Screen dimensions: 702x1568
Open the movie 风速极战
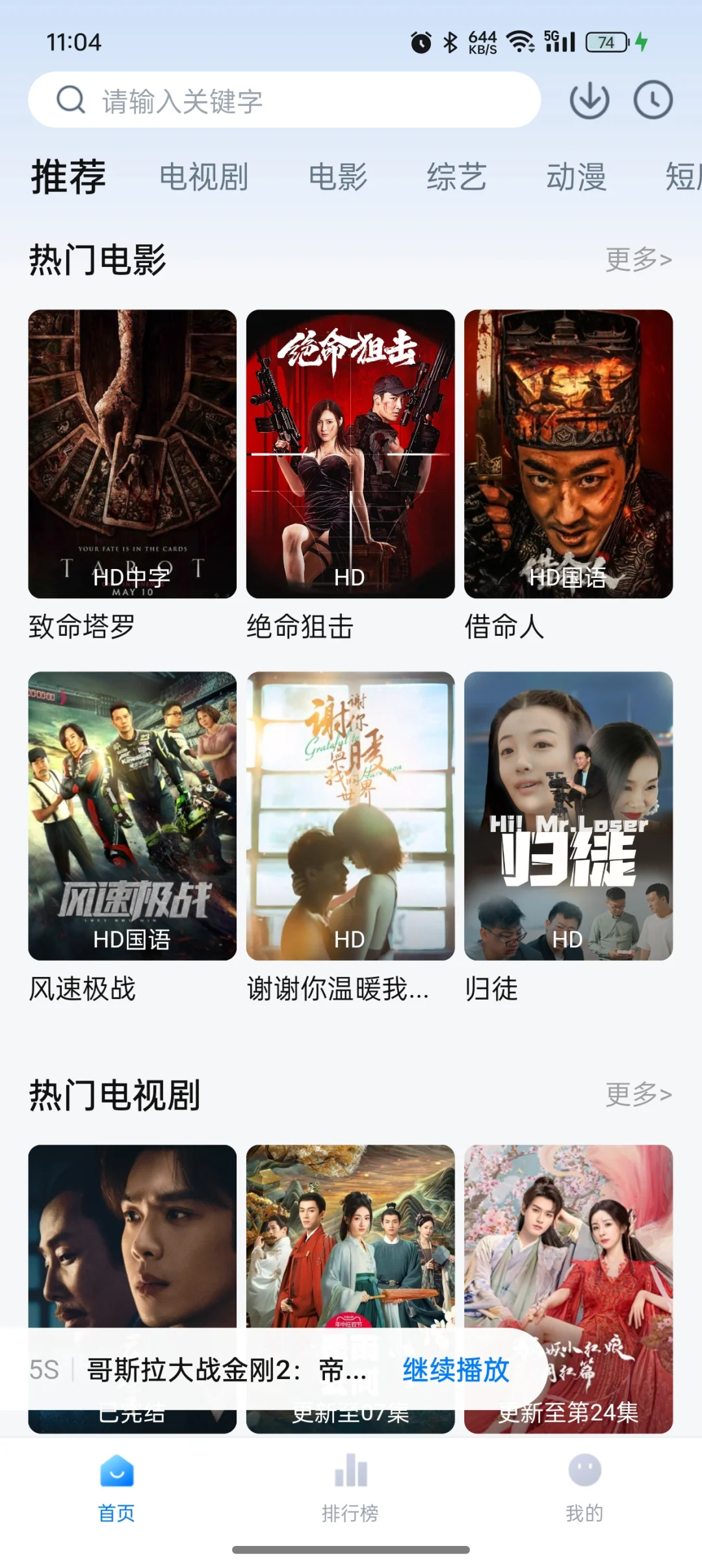(x=132, y=815)
